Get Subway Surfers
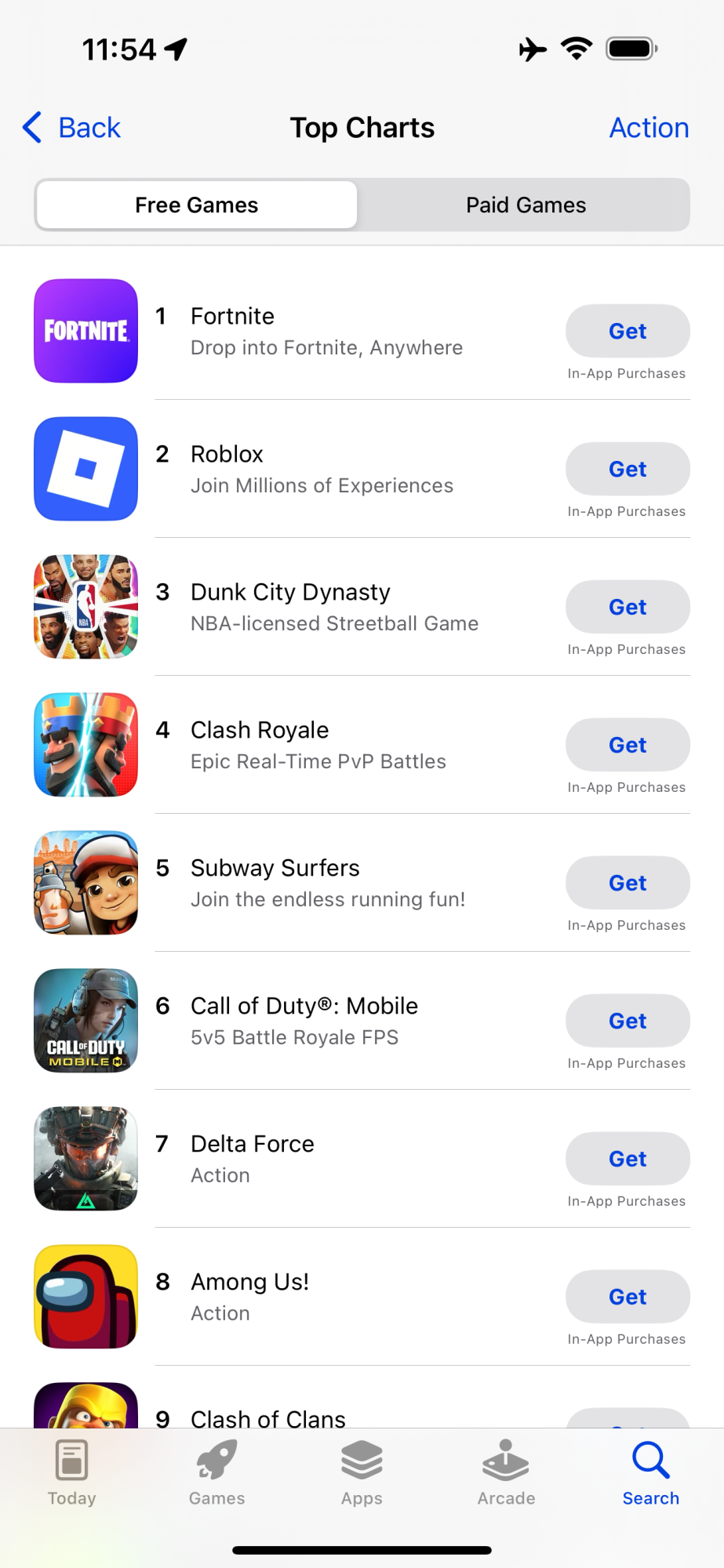This screenshot has width=724, height=1568. tap(628, 884)
